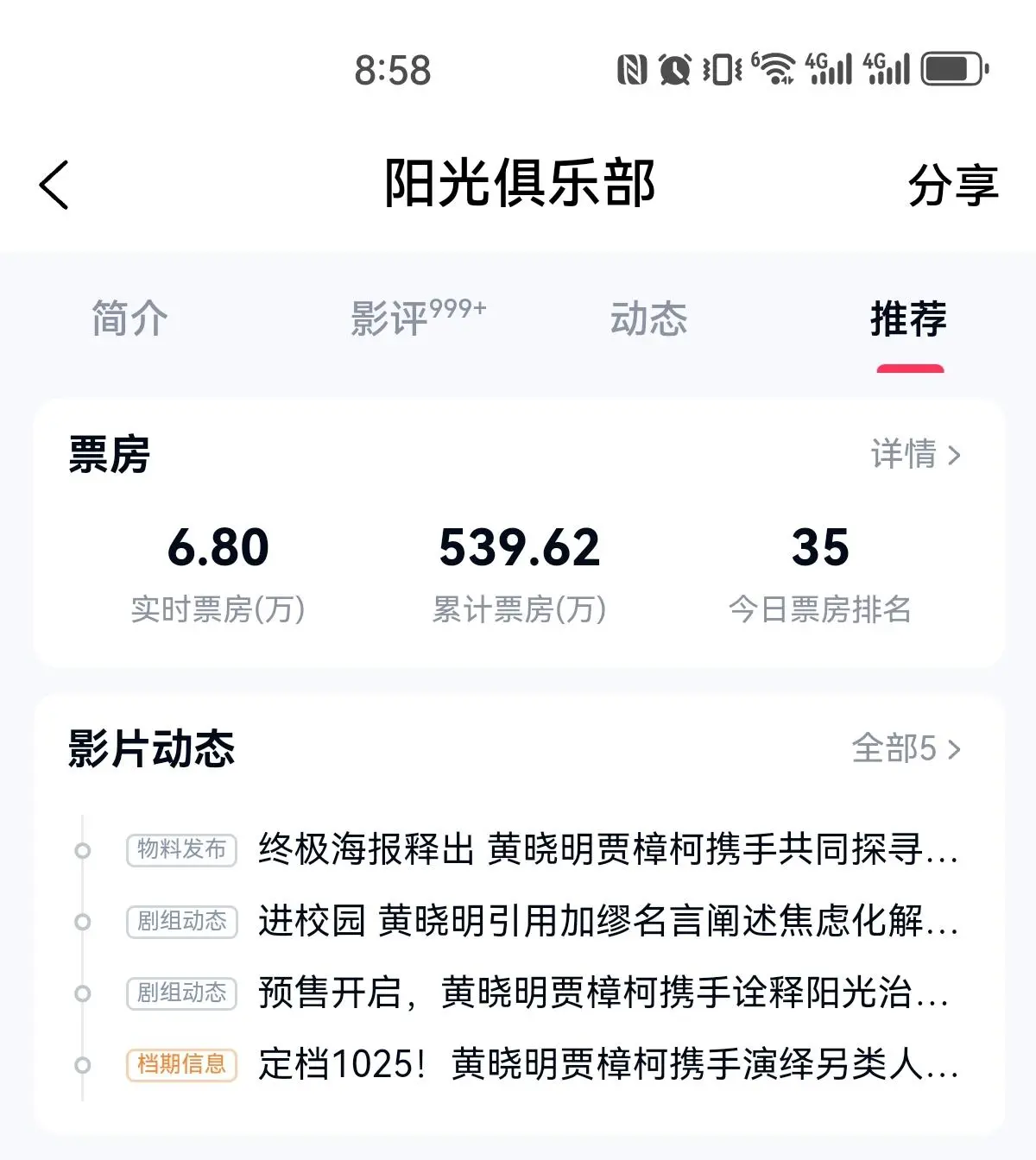Screen dimensions: 1036x1160
Task: Open the 预售开启 crew update
Action: click(604, 993)
